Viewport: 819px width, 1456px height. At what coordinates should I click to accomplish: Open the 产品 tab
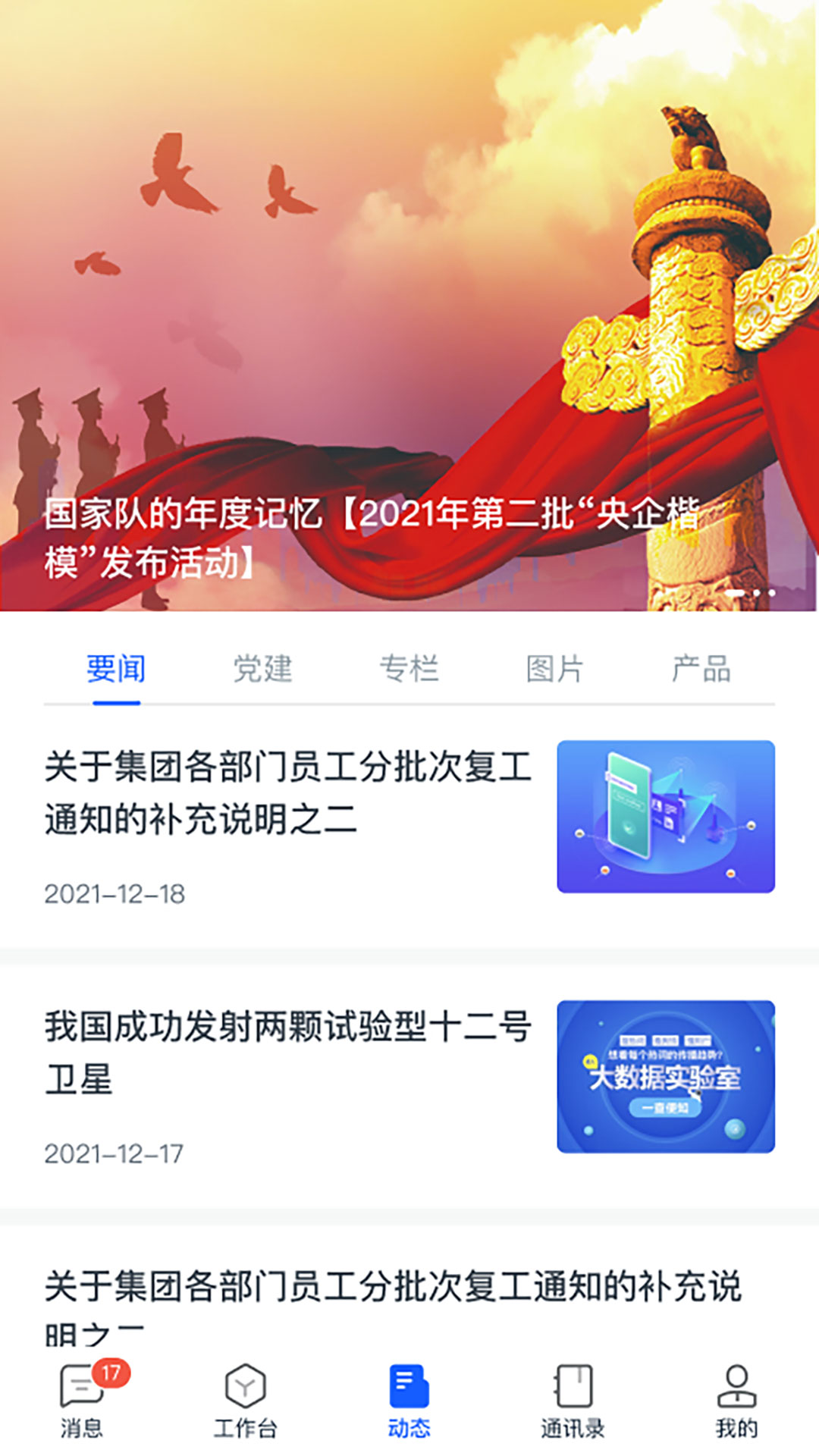click(x=702, y=669)
